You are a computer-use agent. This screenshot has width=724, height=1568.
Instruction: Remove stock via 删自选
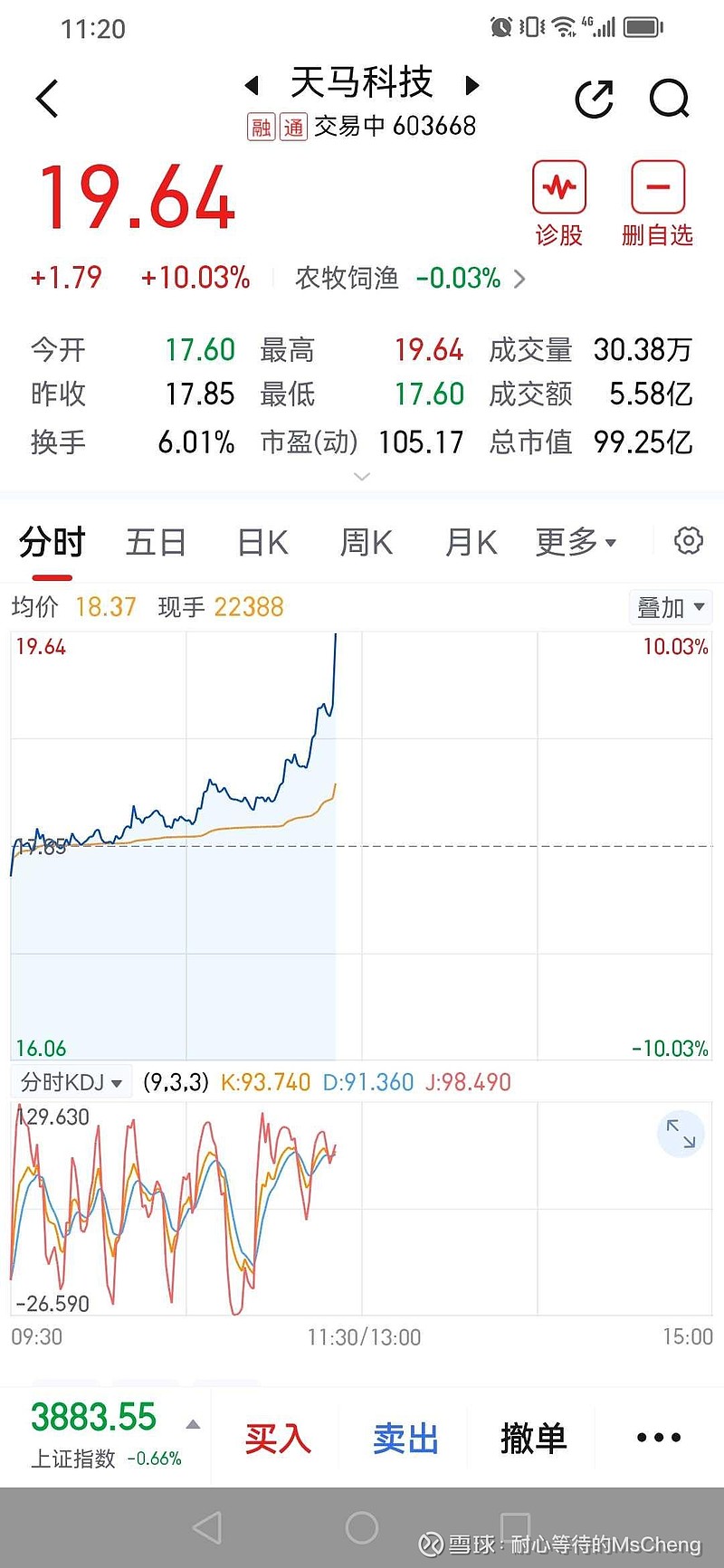(x=657, y=204)
